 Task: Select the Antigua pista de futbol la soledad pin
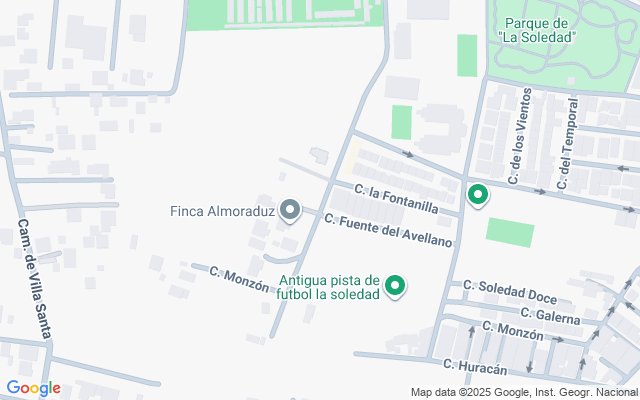point(396,287)
